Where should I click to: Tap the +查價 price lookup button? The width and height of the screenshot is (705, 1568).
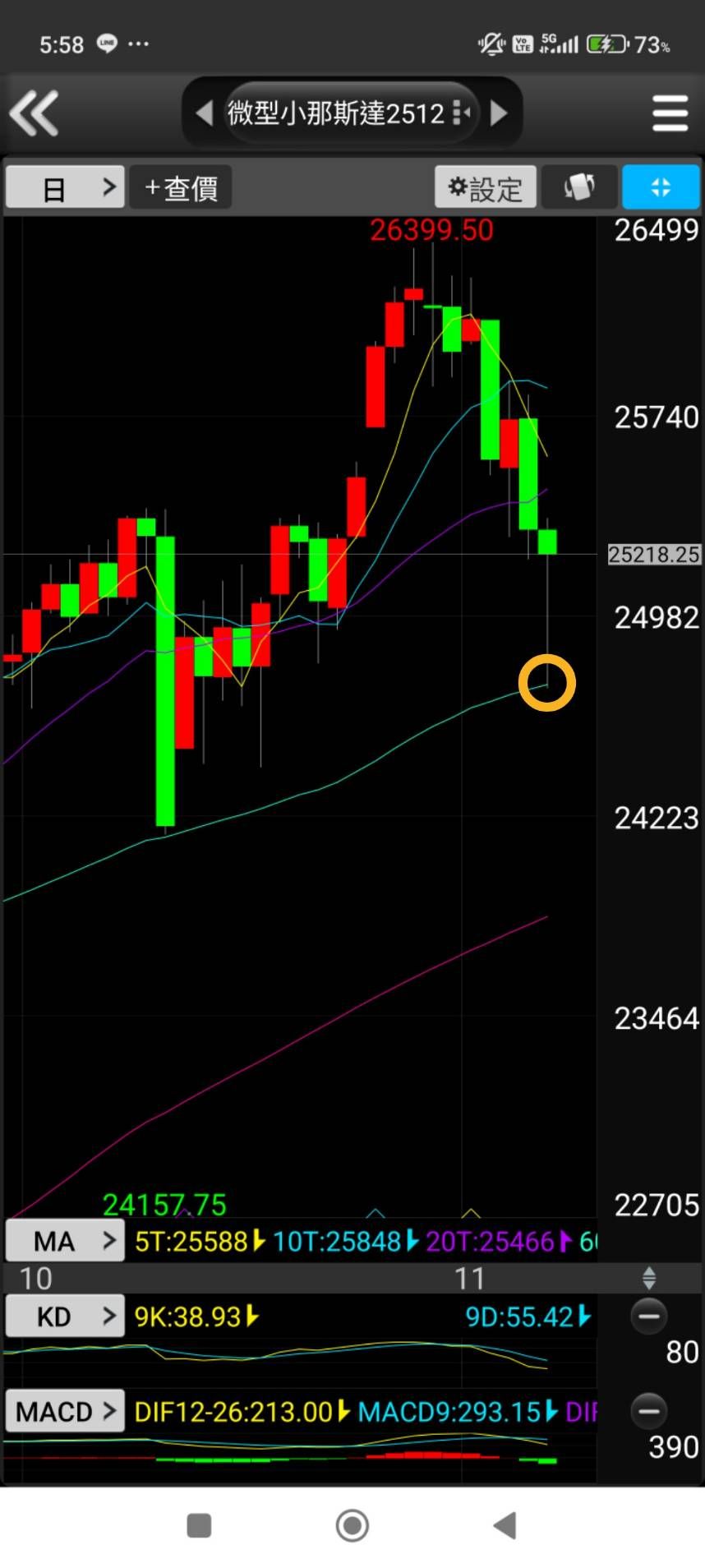[181, 188]
